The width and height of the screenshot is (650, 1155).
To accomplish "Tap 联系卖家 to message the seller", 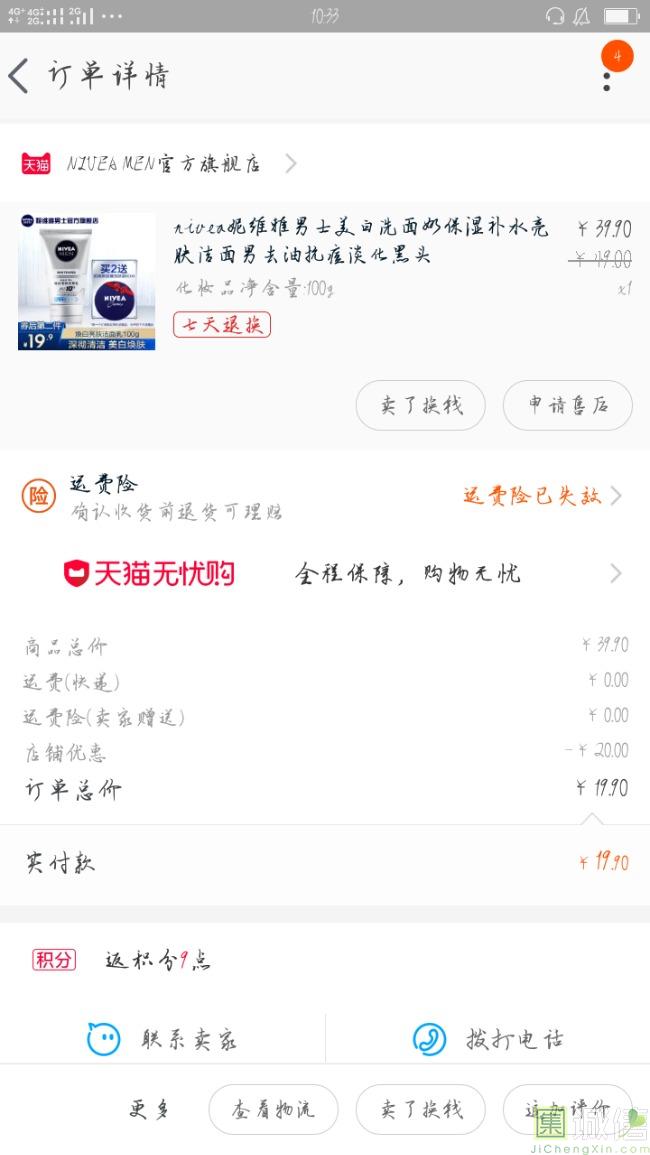I will click(x=163, y=1039).
